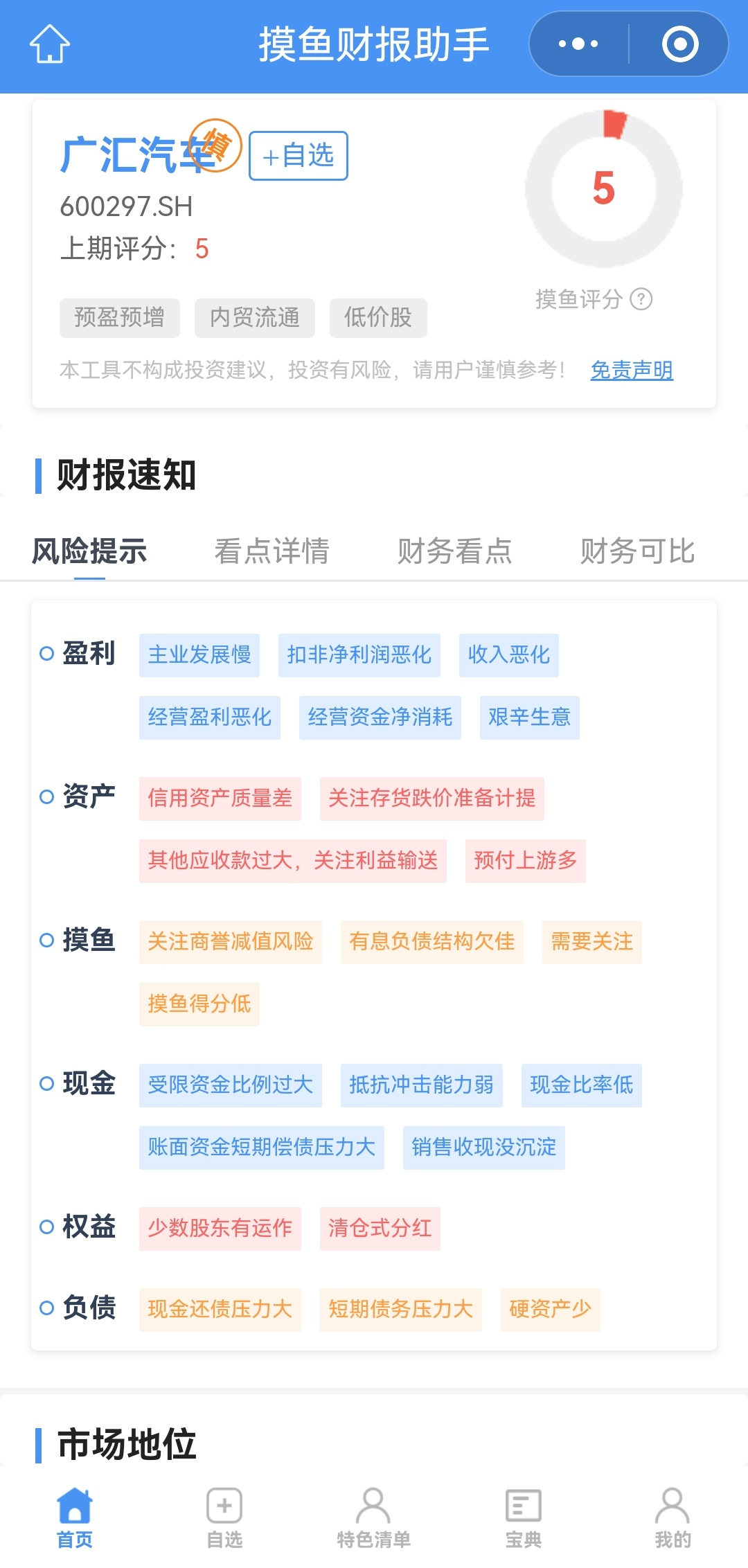
Task: Open the 宝典 bottom tab
Action: (x=524, y=1518)
